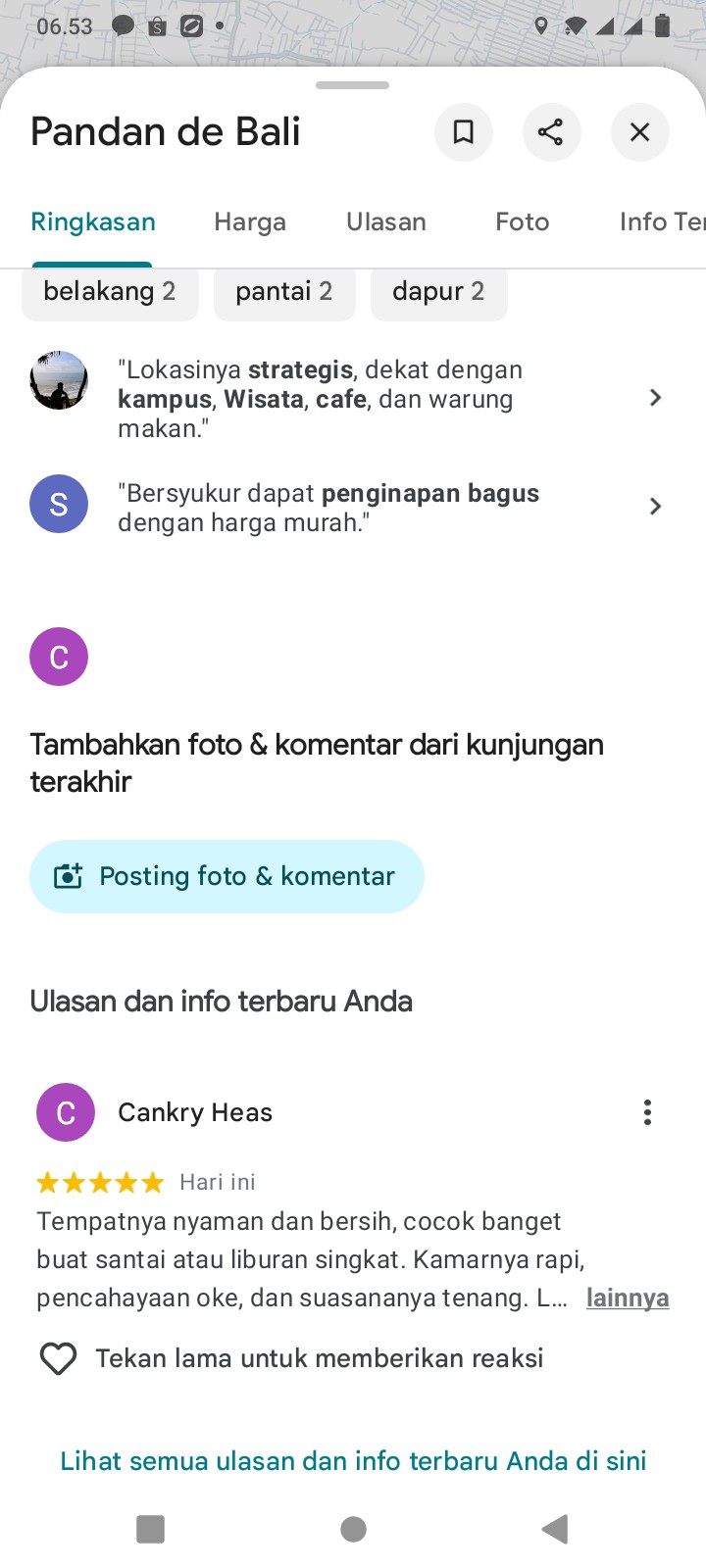
Task: Expand review text with lainnya
Action: click(x=628, y=1298)
